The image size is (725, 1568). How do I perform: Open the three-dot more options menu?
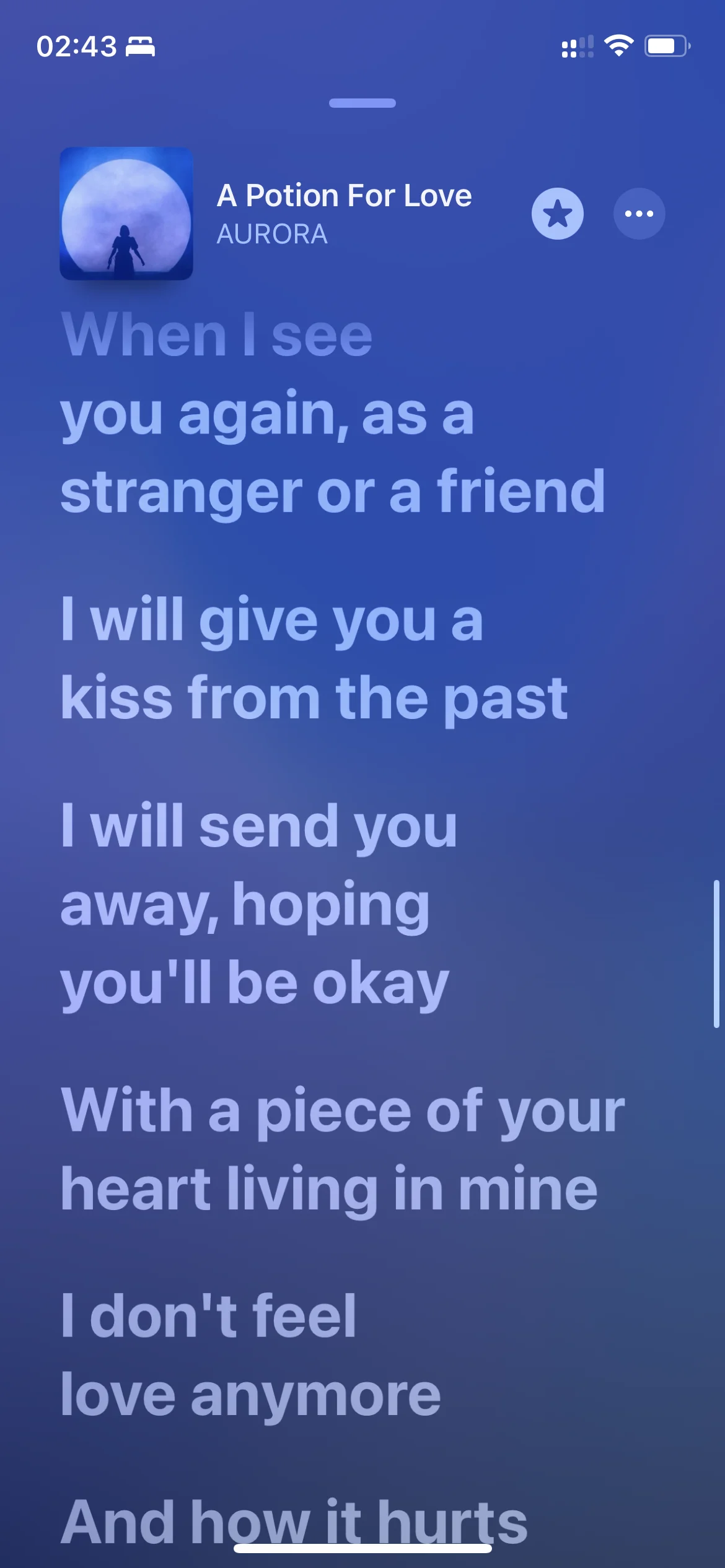[x=639, y=214]
